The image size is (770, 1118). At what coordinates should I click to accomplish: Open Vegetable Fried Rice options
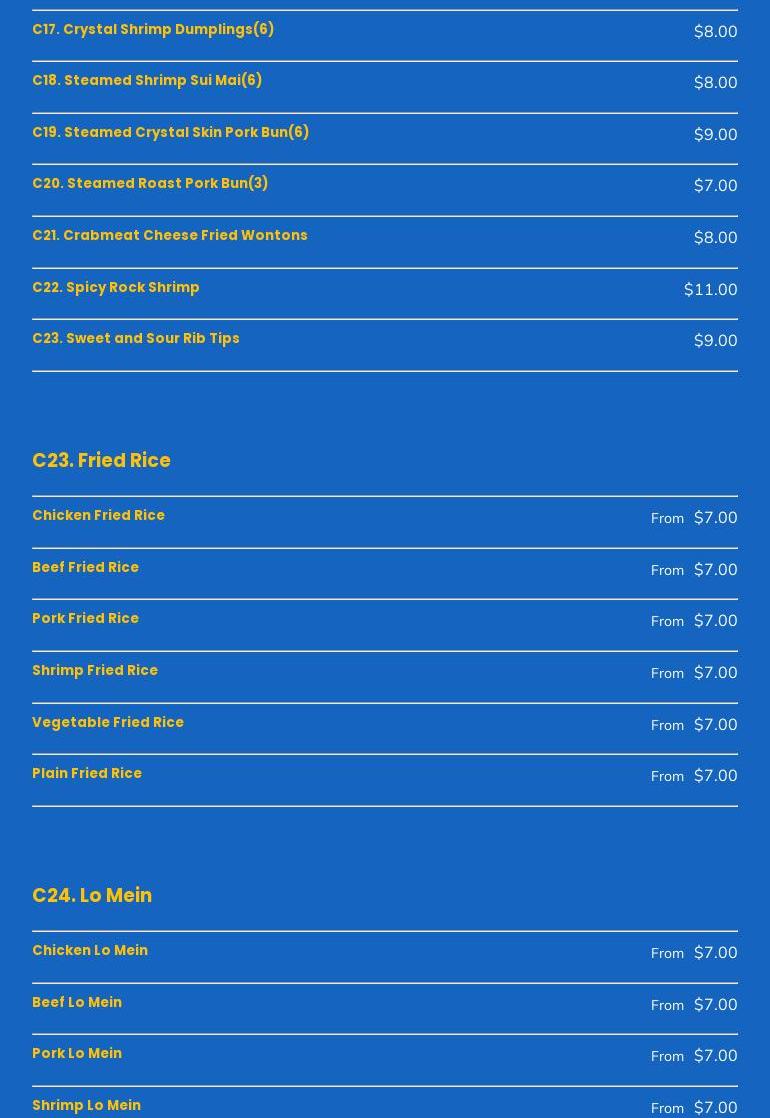tap(108, 723)
